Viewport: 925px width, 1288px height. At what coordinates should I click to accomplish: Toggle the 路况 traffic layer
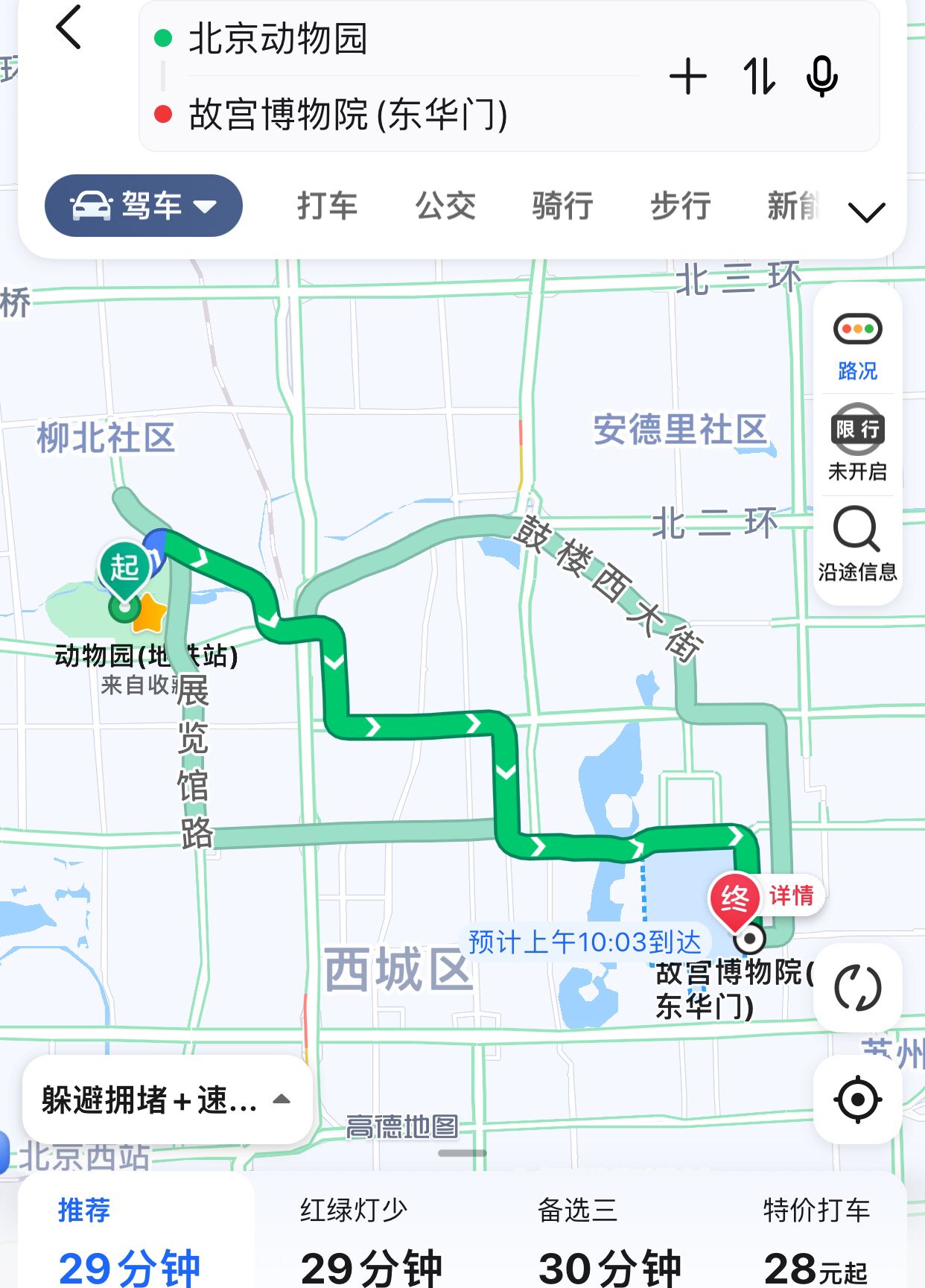click(x=856, y=344)
